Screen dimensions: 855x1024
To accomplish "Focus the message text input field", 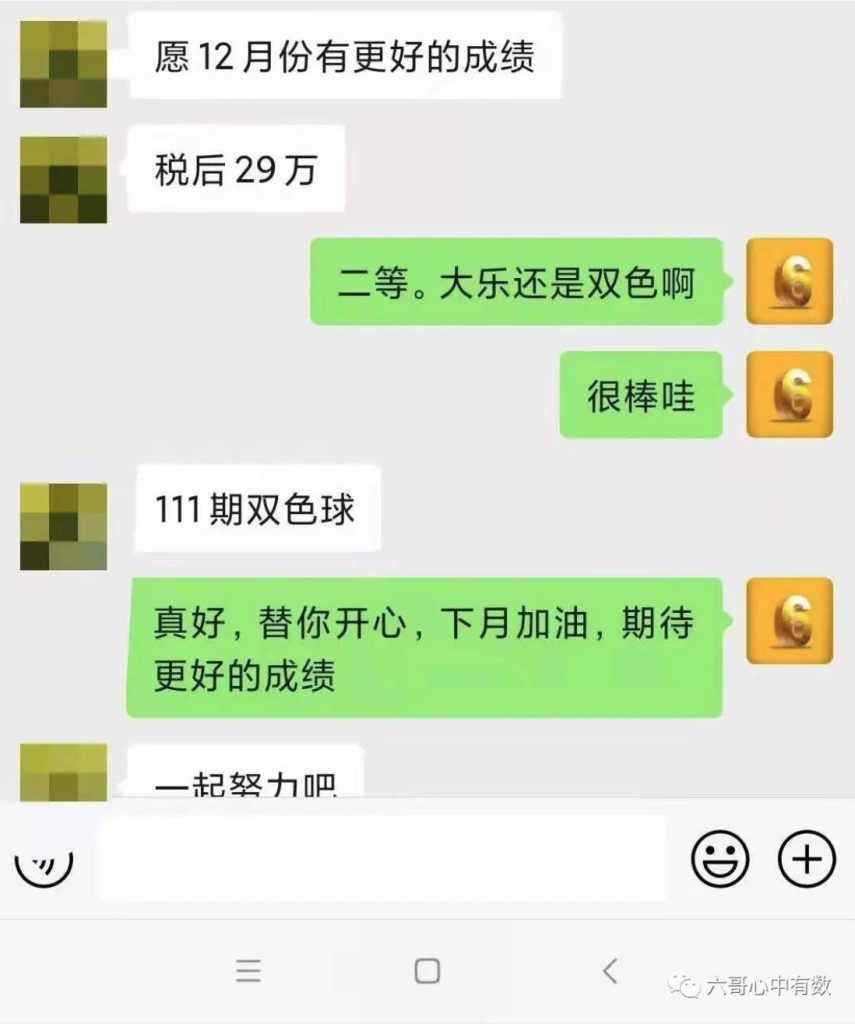I will pyautogui.click(x=382, y=858).
